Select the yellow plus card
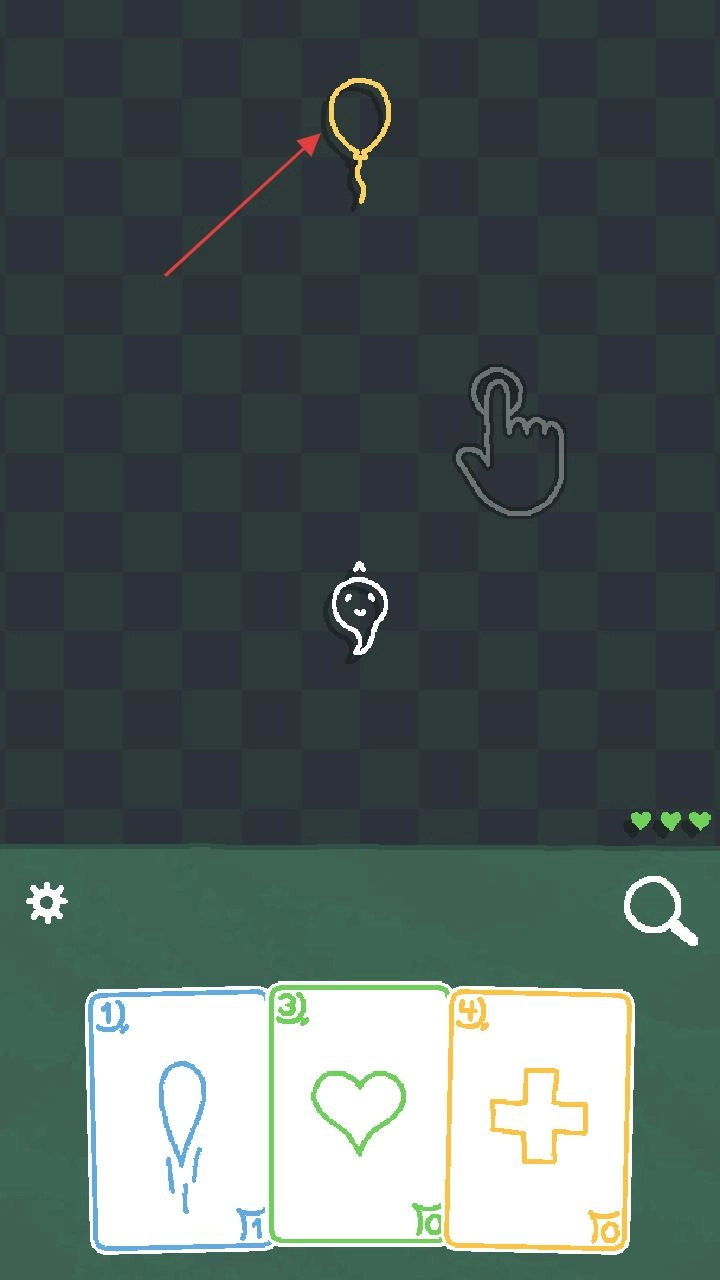Viewport: 720px width, 1280px height. pos(540,1117)
